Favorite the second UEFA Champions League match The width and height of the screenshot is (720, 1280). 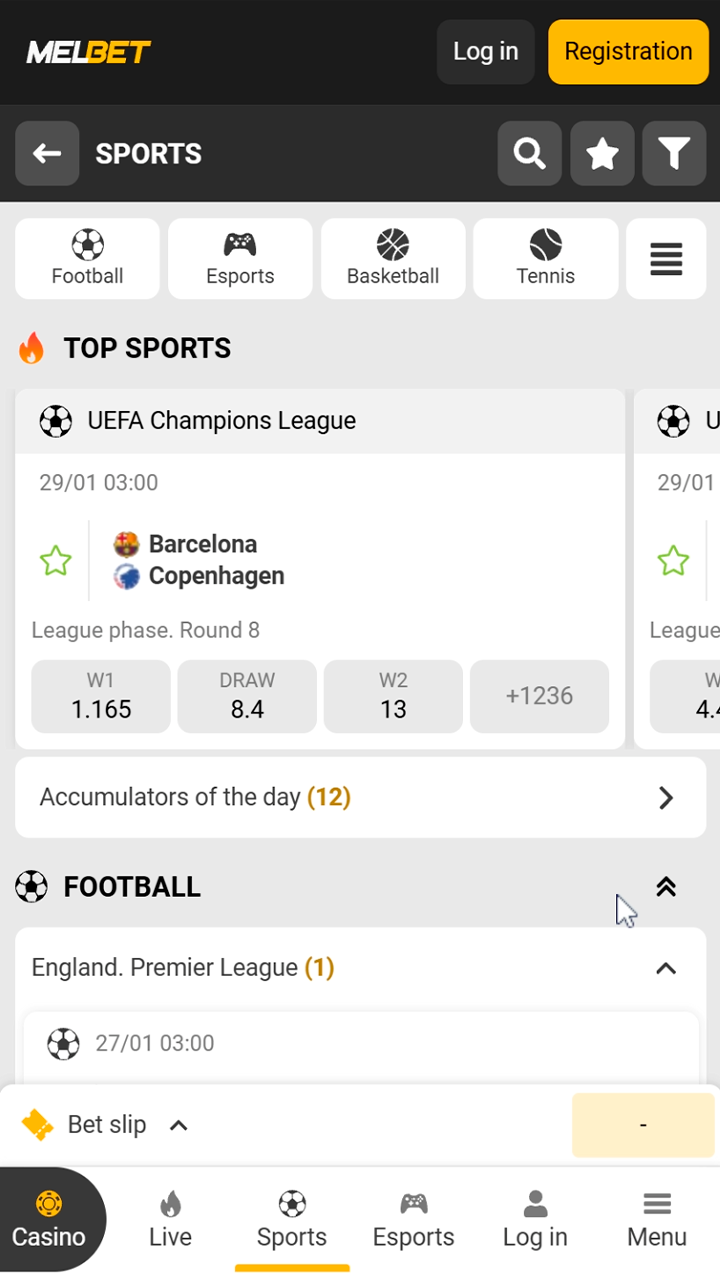click(673, 561)
